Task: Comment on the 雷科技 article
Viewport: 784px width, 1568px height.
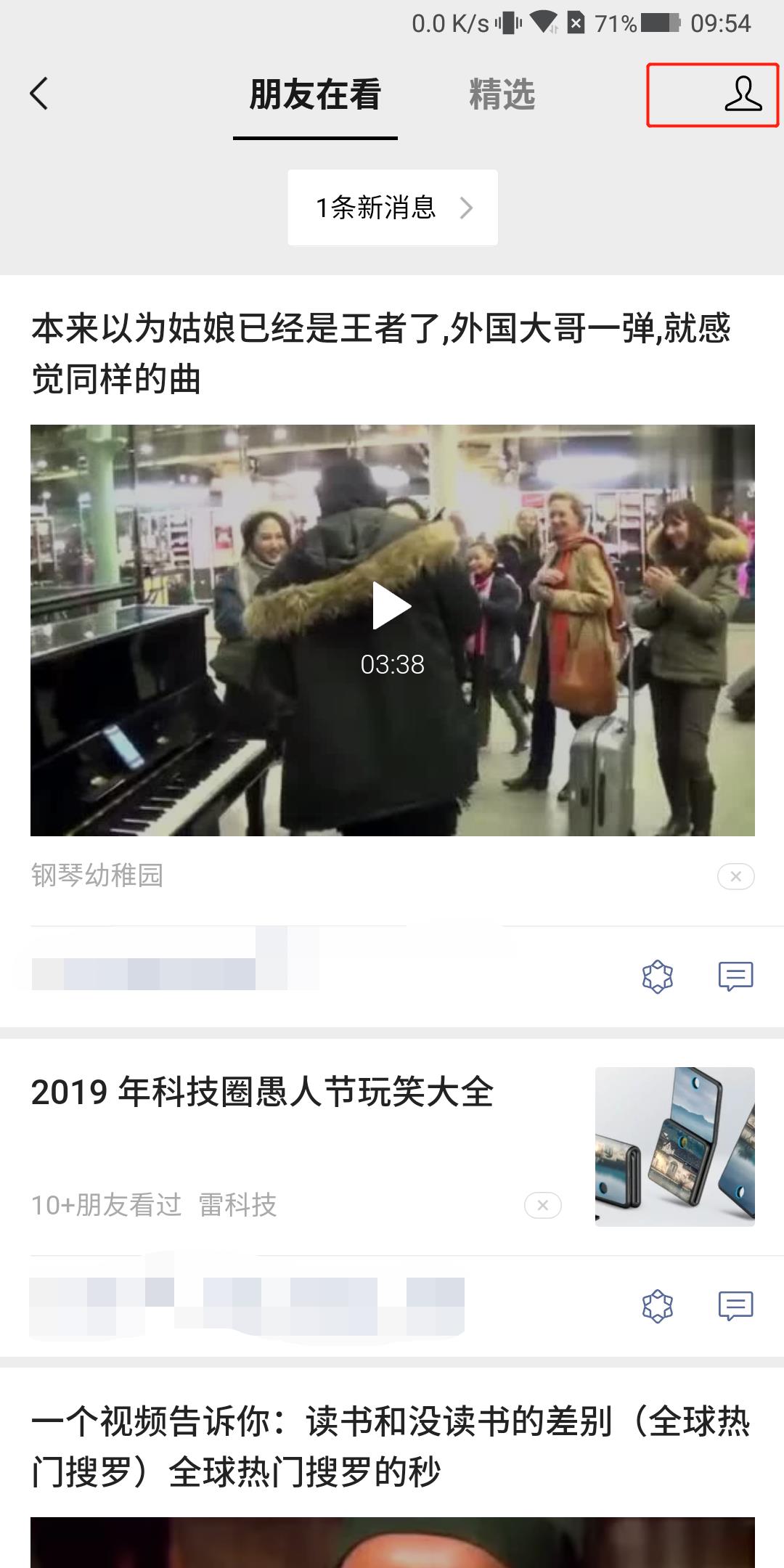Action: click(735, 1306)
